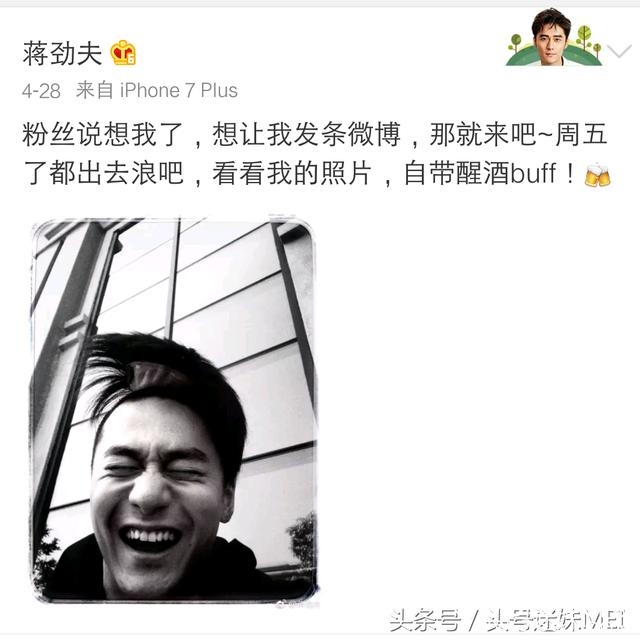Viewport: 640px width, 641px height.
Task: Tap the profile avatar beside the post header
Action: [x=553, y=38]
